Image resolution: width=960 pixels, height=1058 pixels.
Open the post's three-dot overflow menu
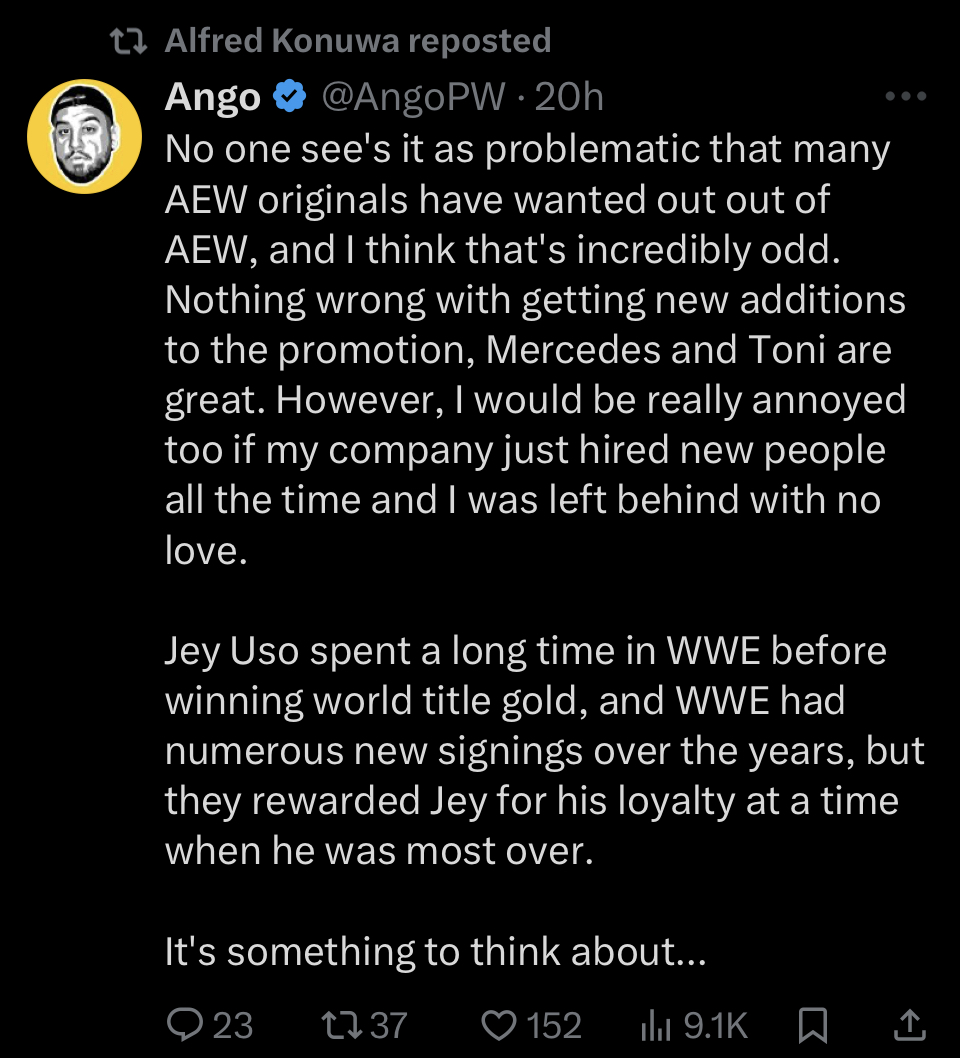[906, 97]
